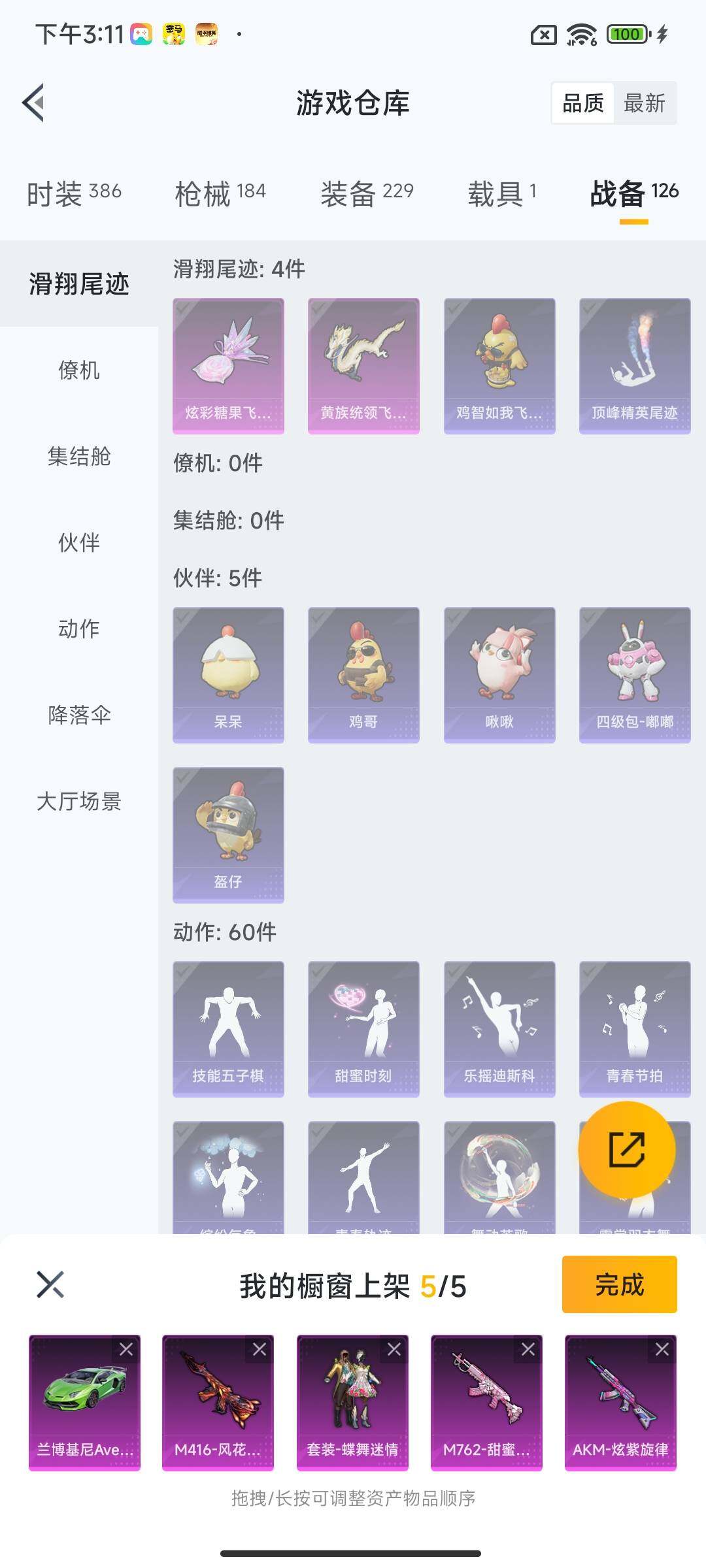Open the 技能五子棋 emote item
Viewport: 706px width, 1568px height.
(228, 1029)
